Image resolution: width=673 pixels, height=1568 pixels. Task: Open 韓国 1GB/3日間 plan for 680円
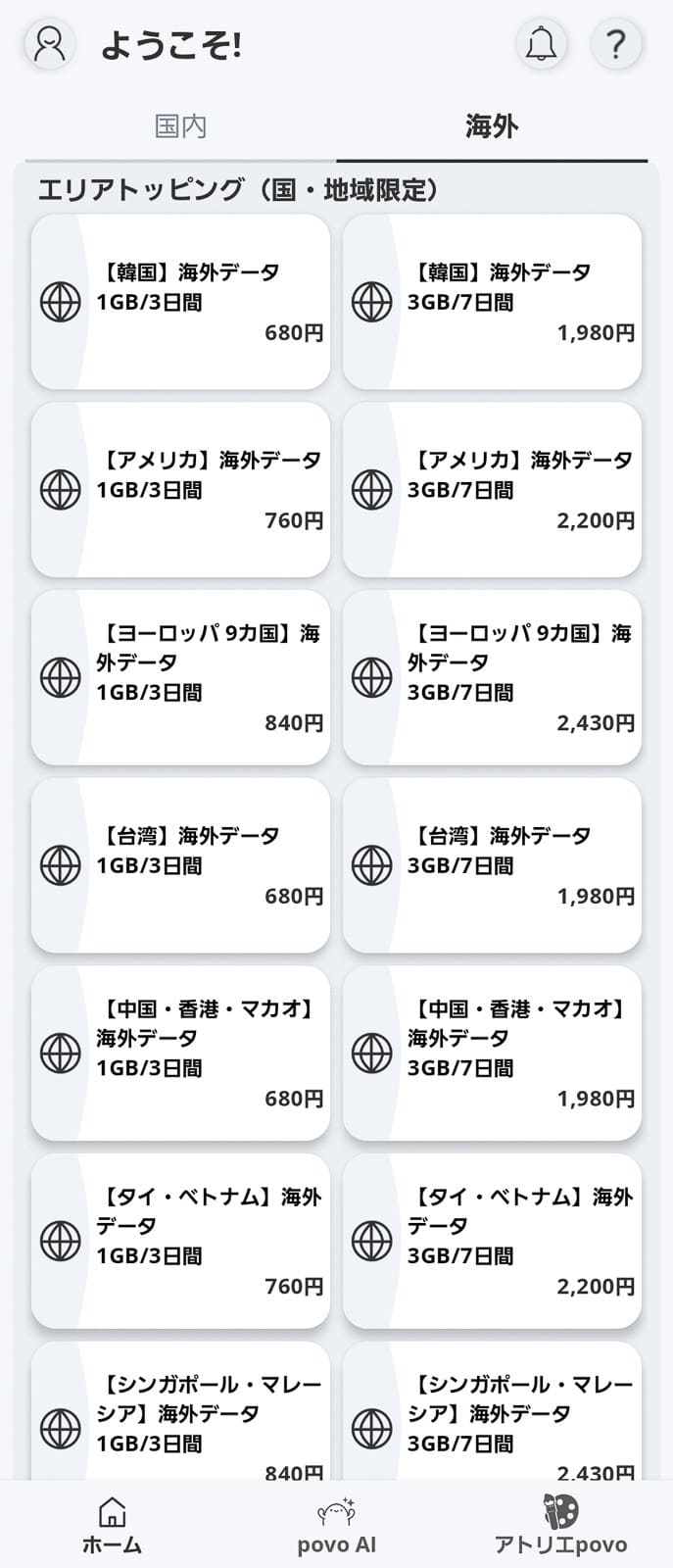(x=181, y=302)
